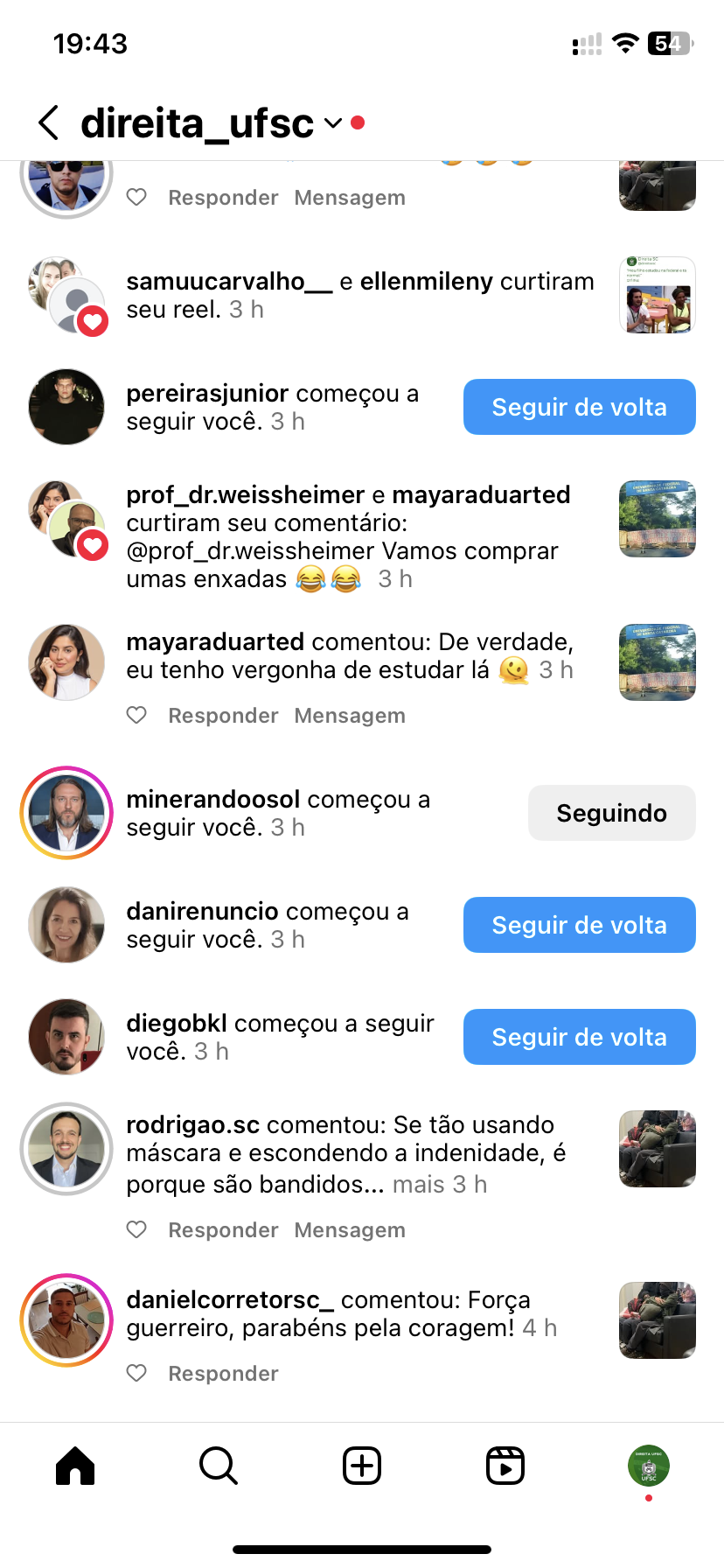724x1568 pixels.
Task: Like mayaraduarted's comment
Action: 136,715
